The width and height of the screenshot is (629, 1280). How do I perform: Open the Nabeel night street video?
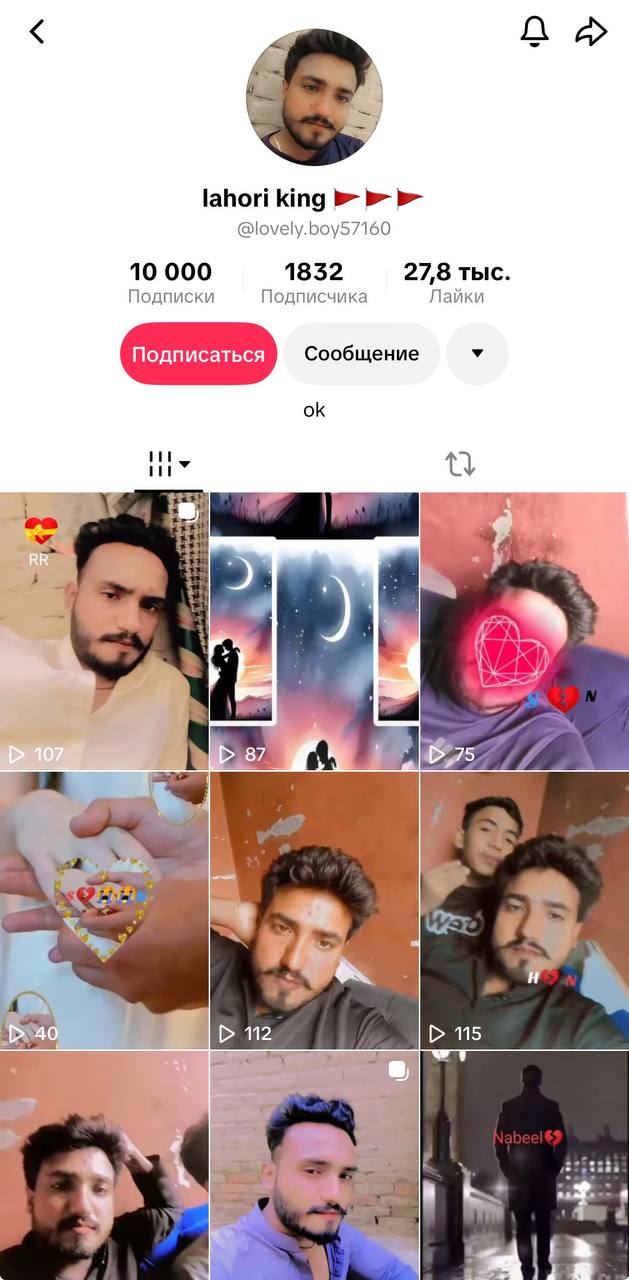[525, 1166]
